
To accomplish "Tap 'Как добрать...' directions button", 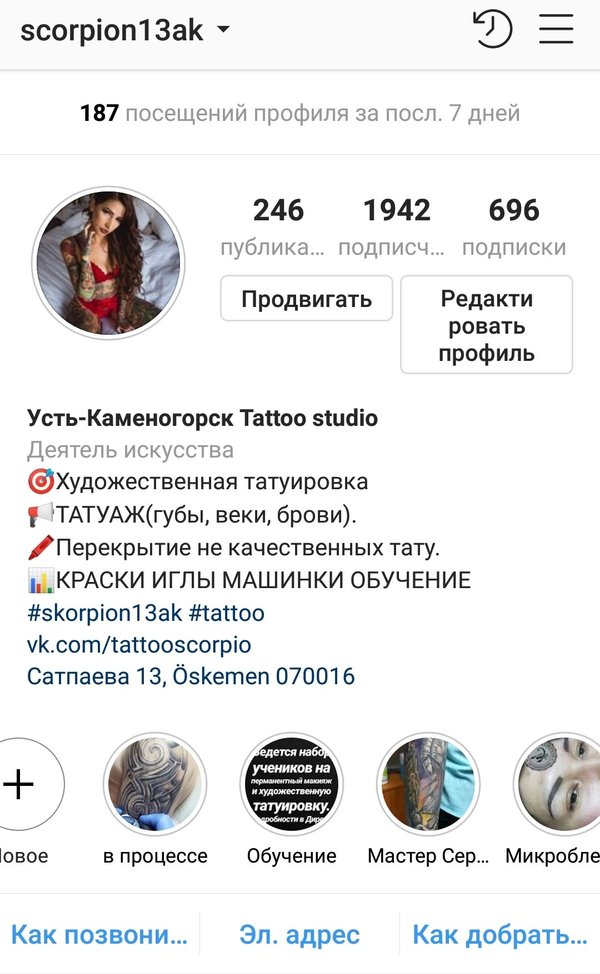I will (499, 935).
